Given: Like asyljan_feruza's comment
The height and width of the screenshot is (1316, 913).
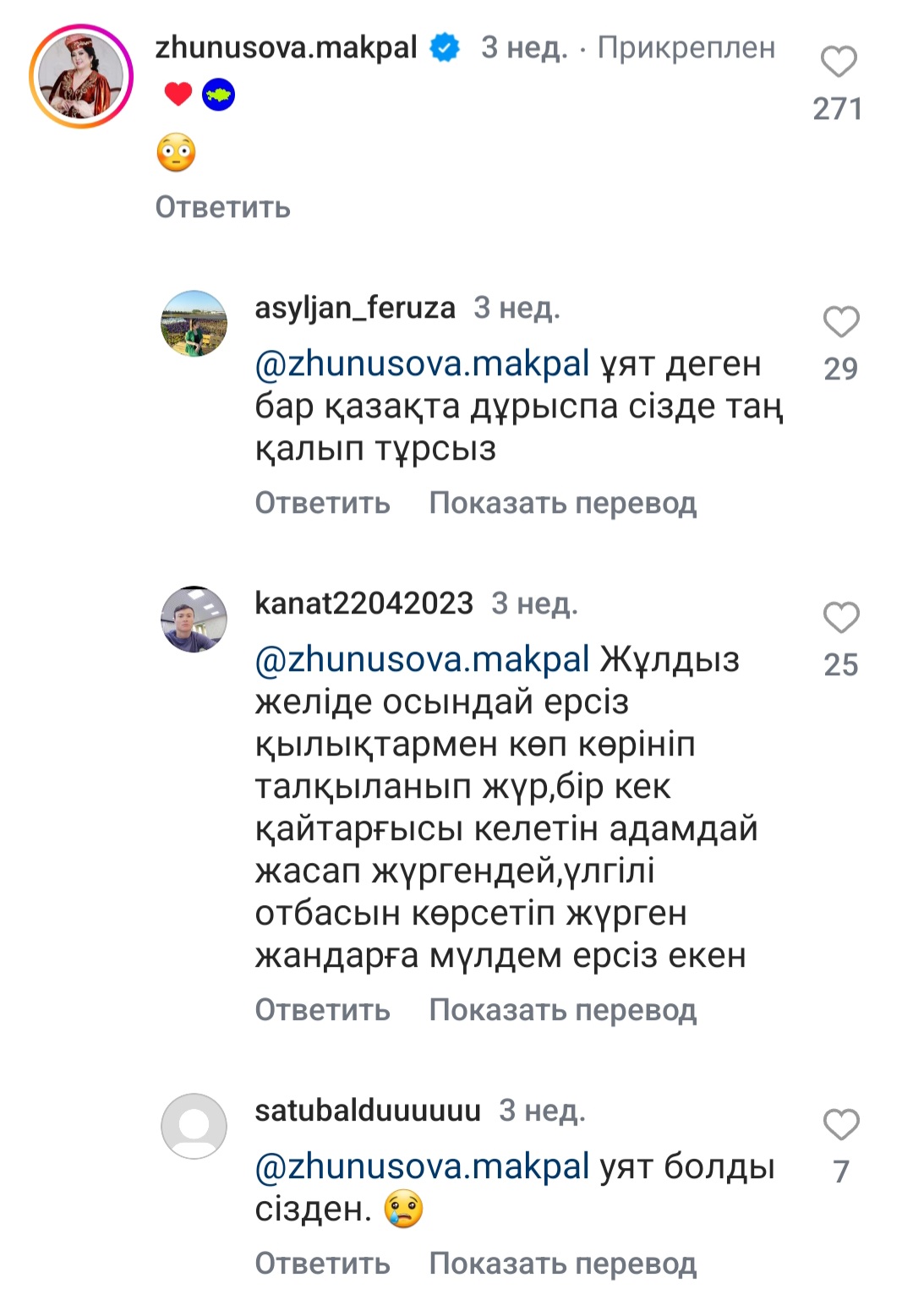Looking at the screenshot, I should (841, 322).
